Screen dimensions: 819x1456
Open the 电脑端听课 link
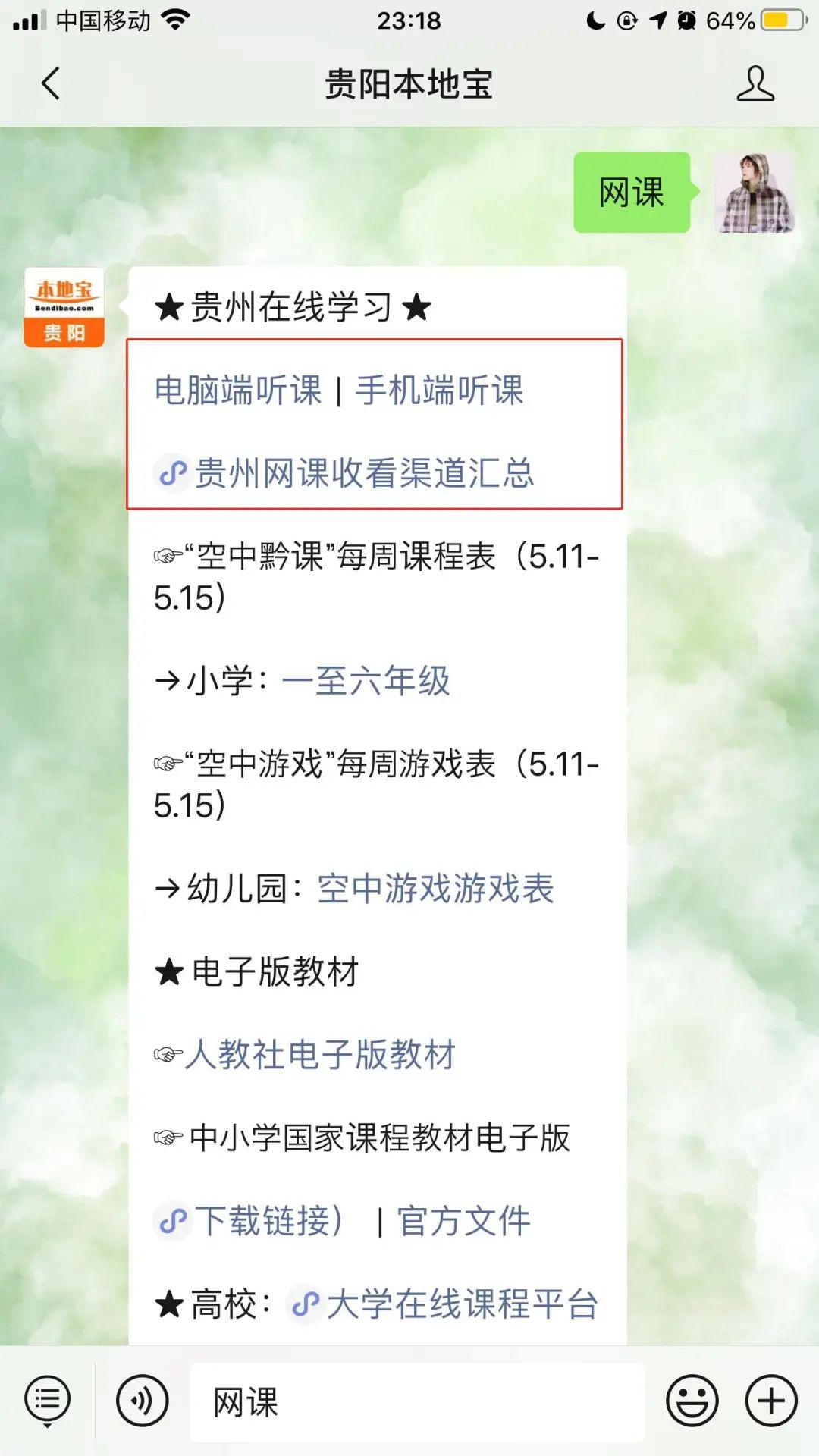click(x=238, y=391)
